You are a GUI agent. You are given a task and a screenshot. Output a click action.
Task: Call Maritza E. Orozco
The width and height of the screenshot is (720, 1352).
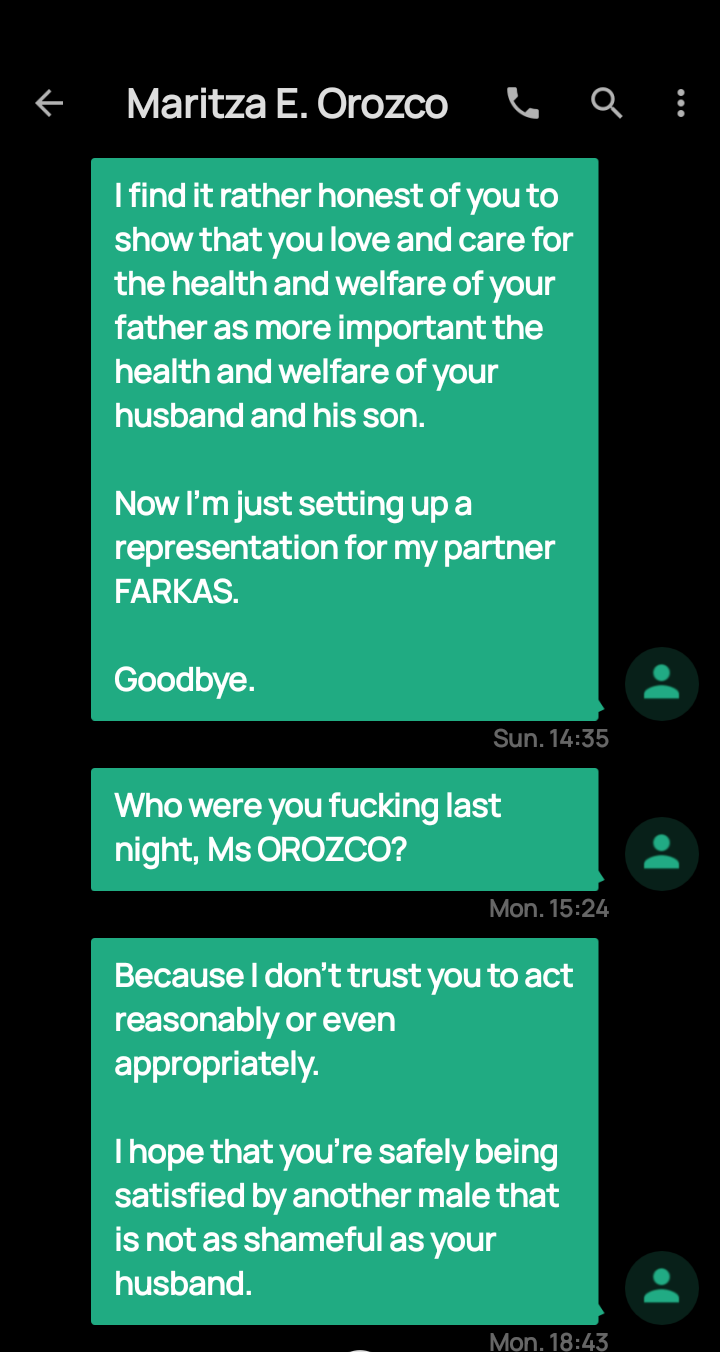tap(522, 103)
